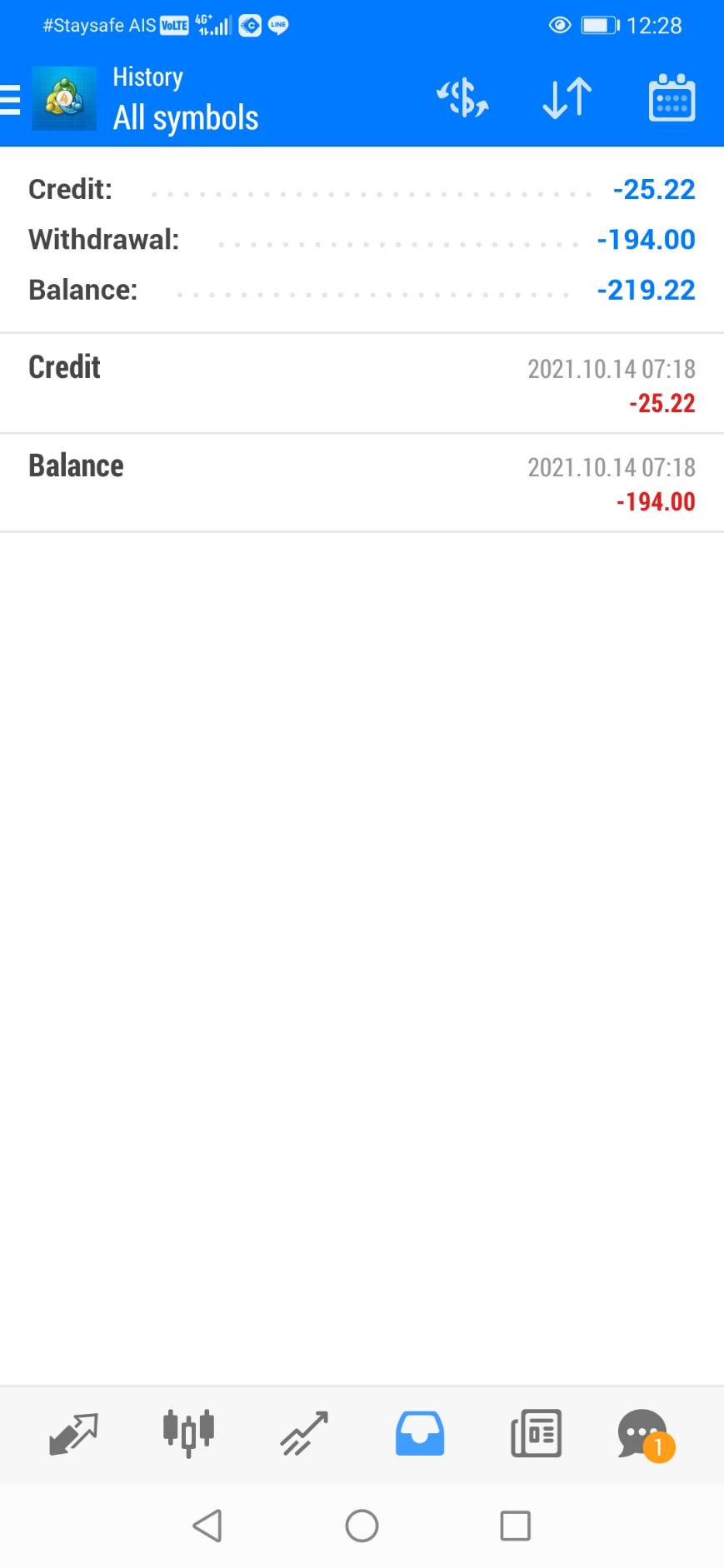This screenshot has height=1568, width=724.
Task: Open the symbol filter icon
Action: (462, 98)
